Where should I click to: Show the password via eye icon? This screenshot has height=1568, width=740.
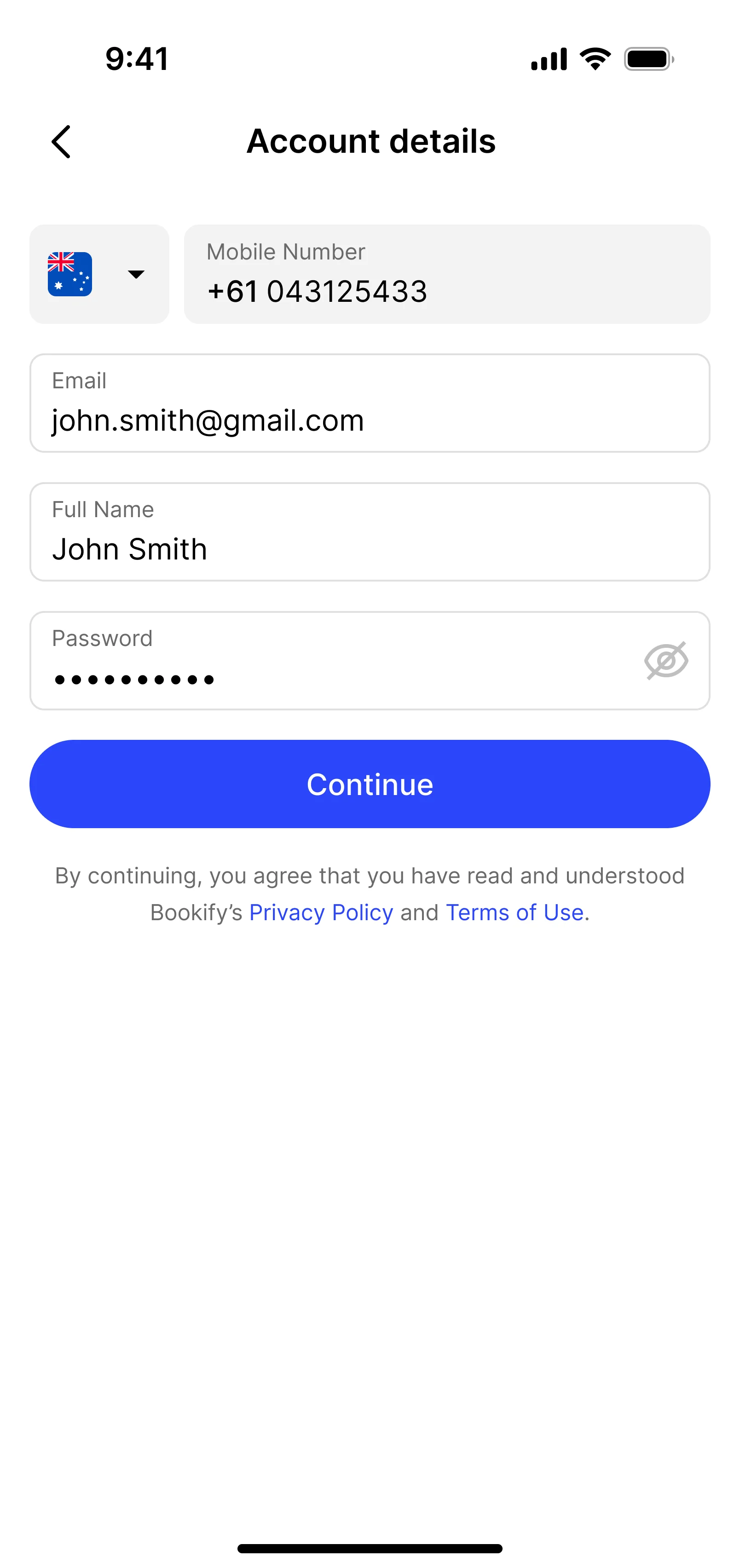(x=666, y=661)
